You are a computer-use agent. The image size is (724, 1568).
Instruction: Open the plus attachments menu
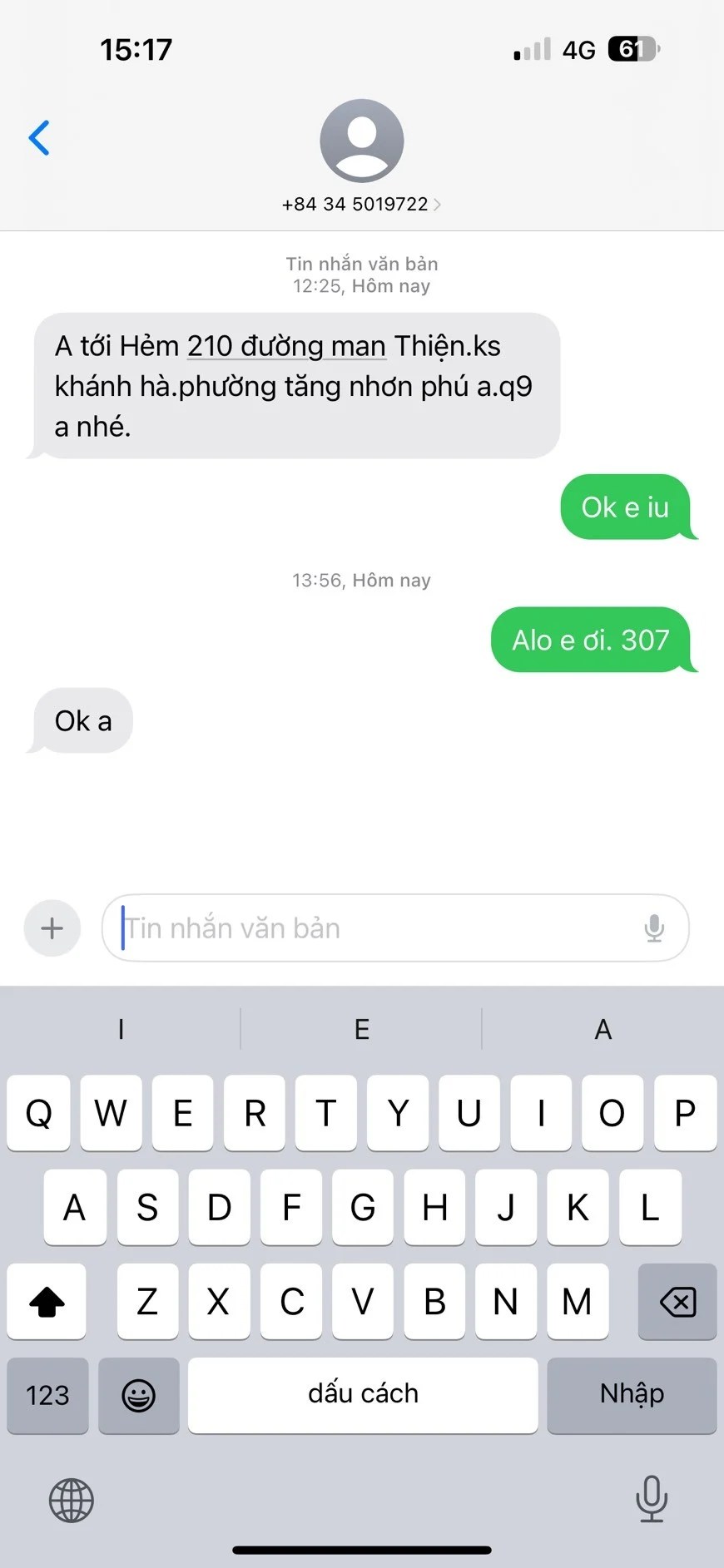tap(52, 927)
